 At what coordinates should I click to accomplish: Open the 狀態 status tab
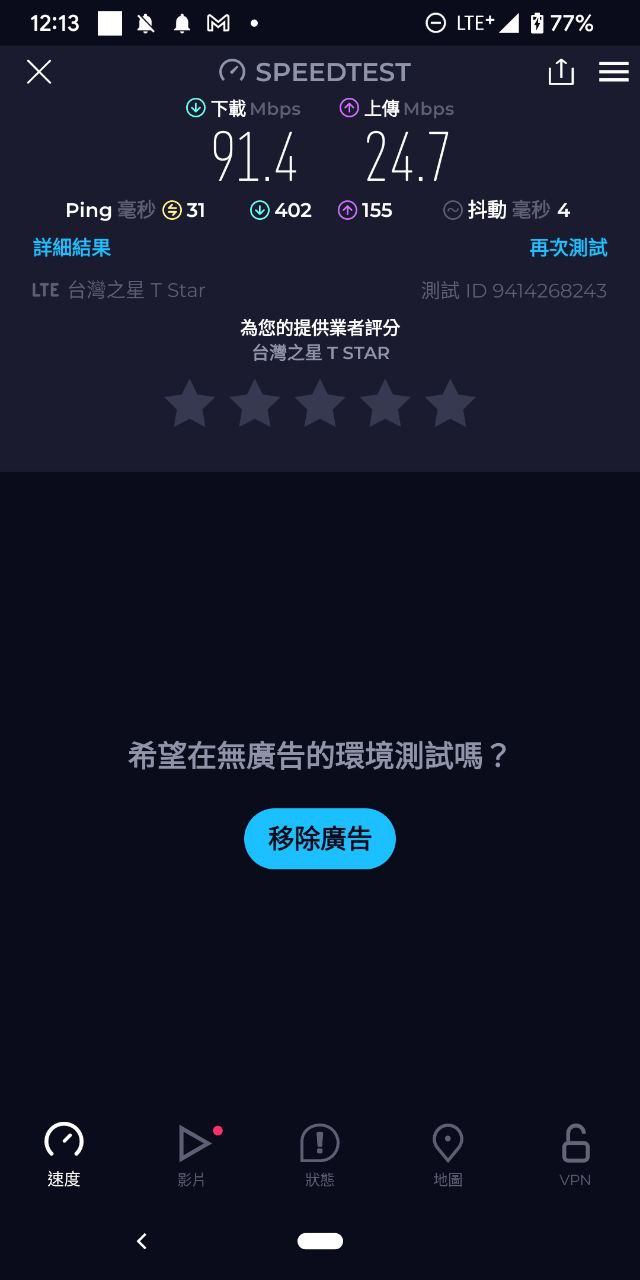(320, 1155)
